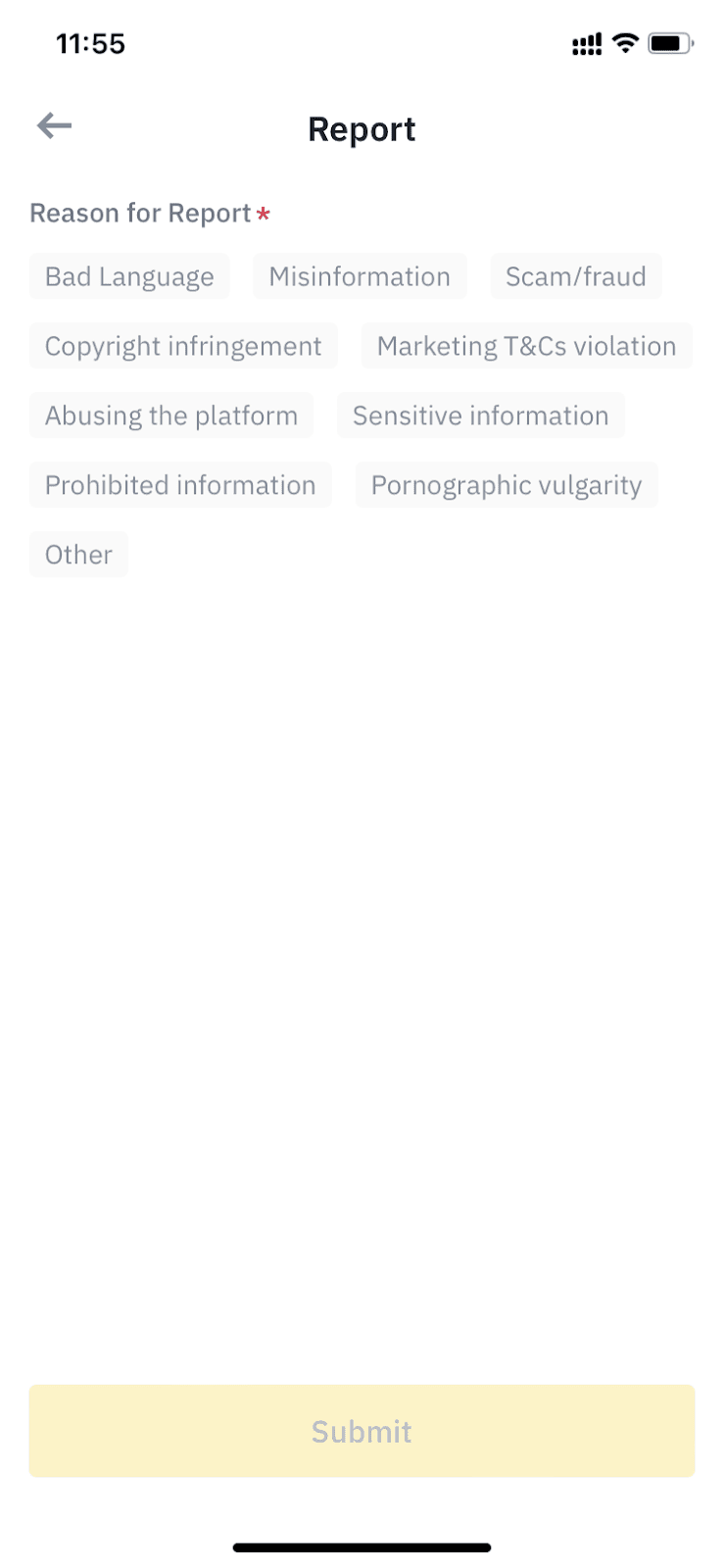This screenshot has width=724, height=1568.
Task: Choose Misinformation as the report reason
Action: tap(360, 276)
